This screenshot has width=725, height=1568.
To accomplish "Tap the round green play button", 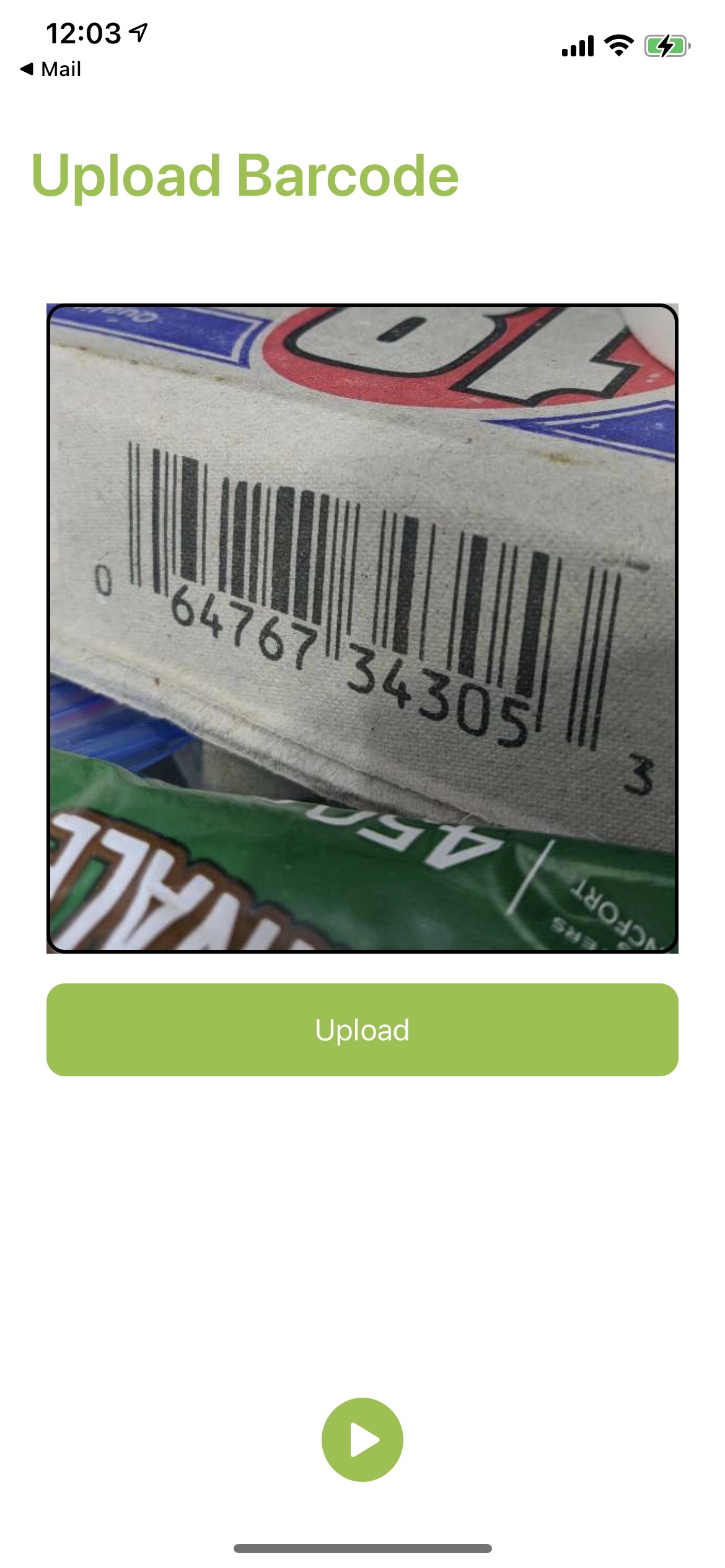I will click(362, 1439).
